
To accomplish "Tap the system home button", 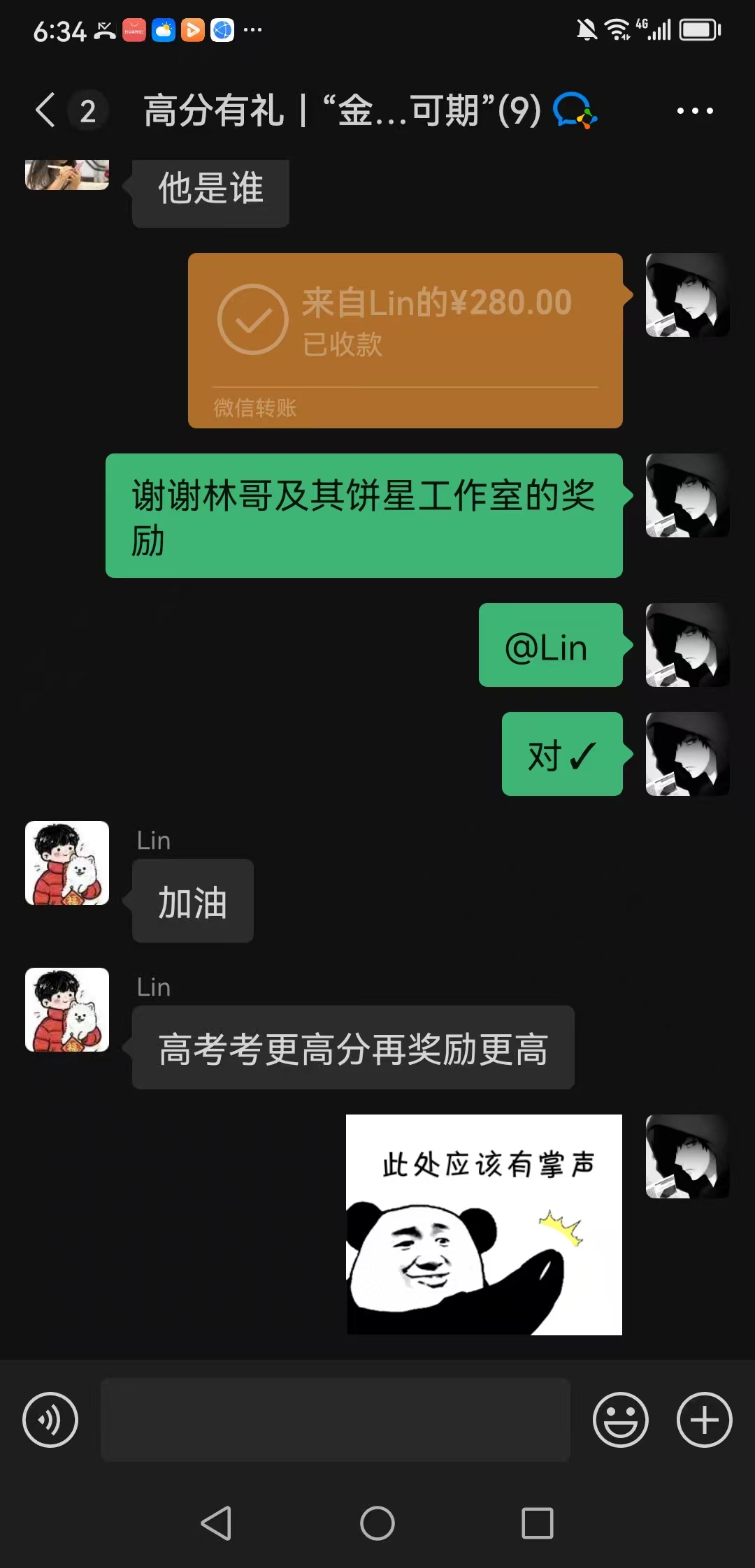I will [x=377, y=1523].
